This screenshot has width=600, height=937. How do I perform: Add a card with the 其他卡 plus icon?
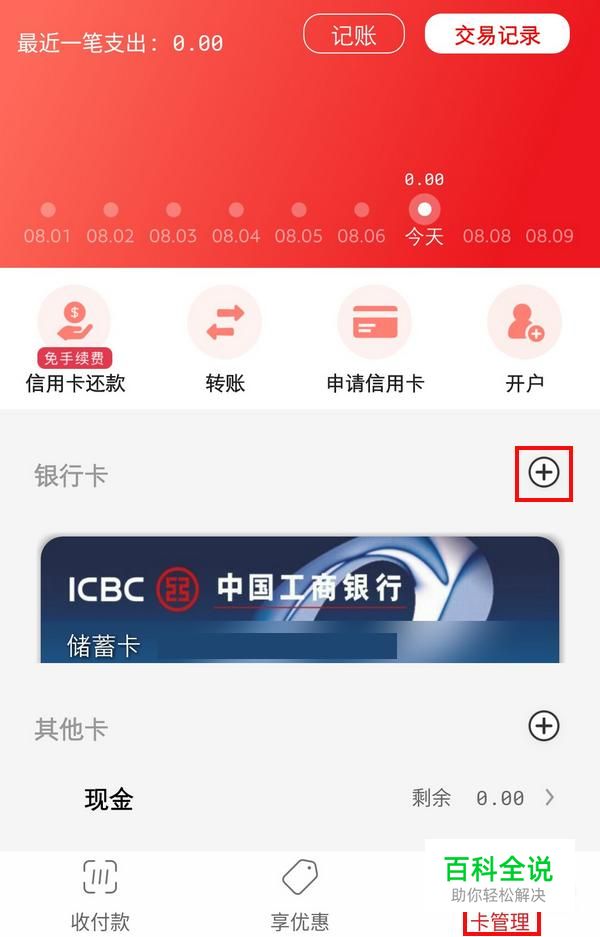(544, 726)
